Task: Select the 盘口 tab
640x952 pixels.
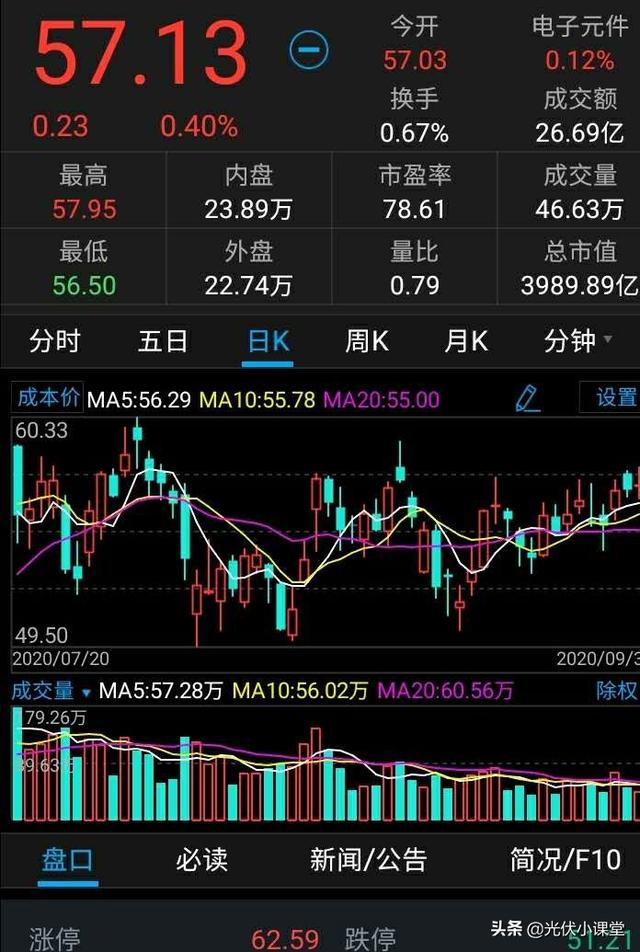Action: coord(68,859)
